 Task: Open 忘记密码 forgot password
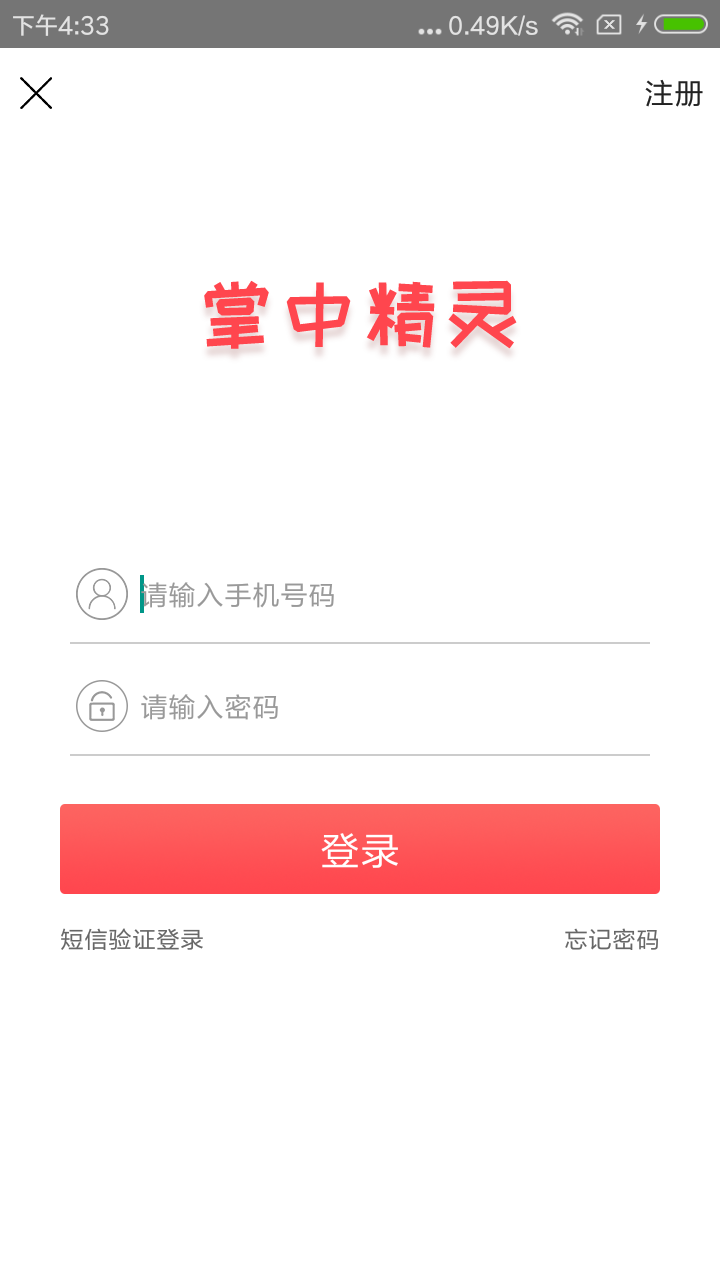tap(611, 940)
